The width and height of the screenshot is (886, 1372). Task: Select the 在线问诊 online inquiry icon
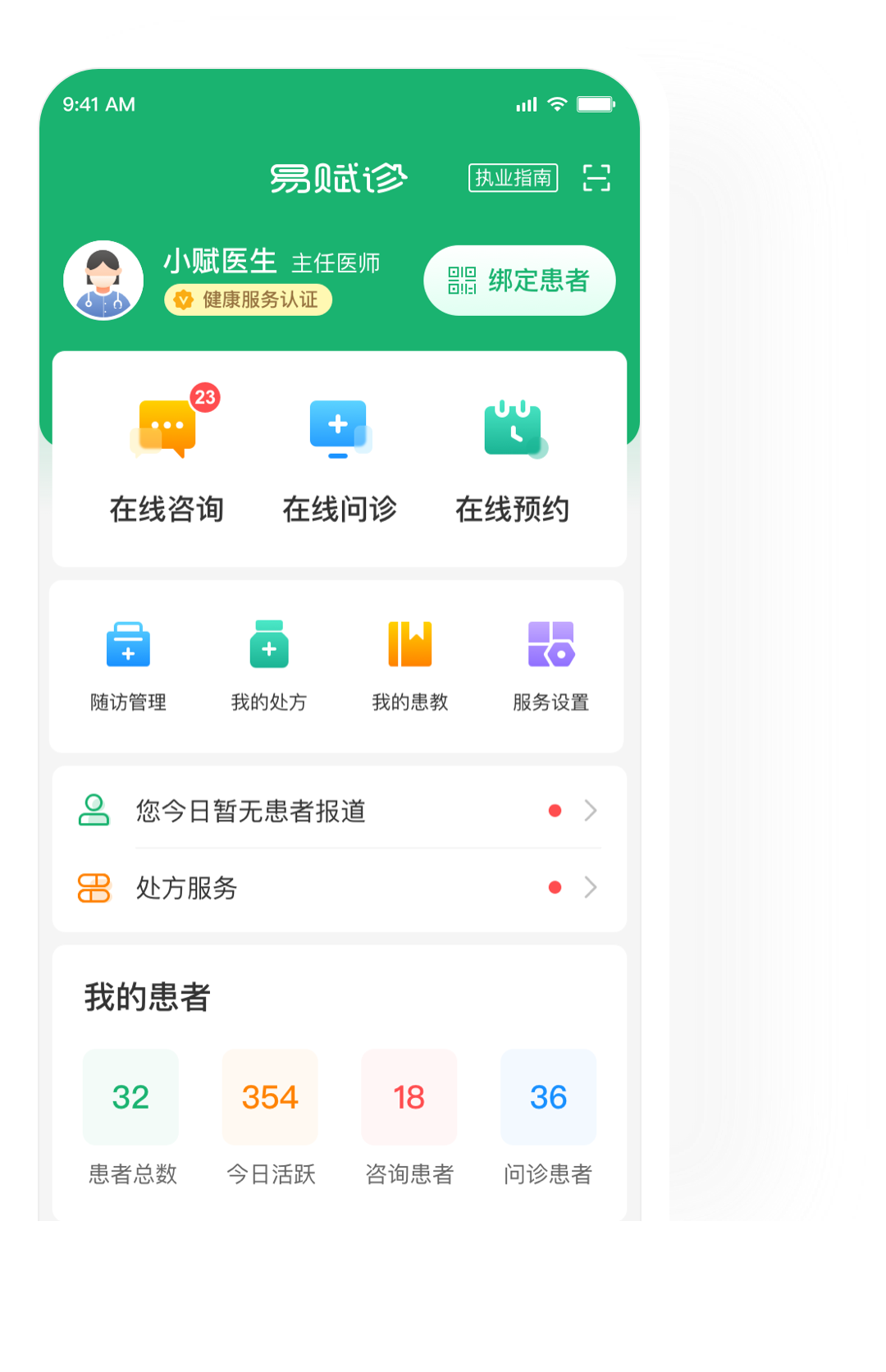point(339,427)
